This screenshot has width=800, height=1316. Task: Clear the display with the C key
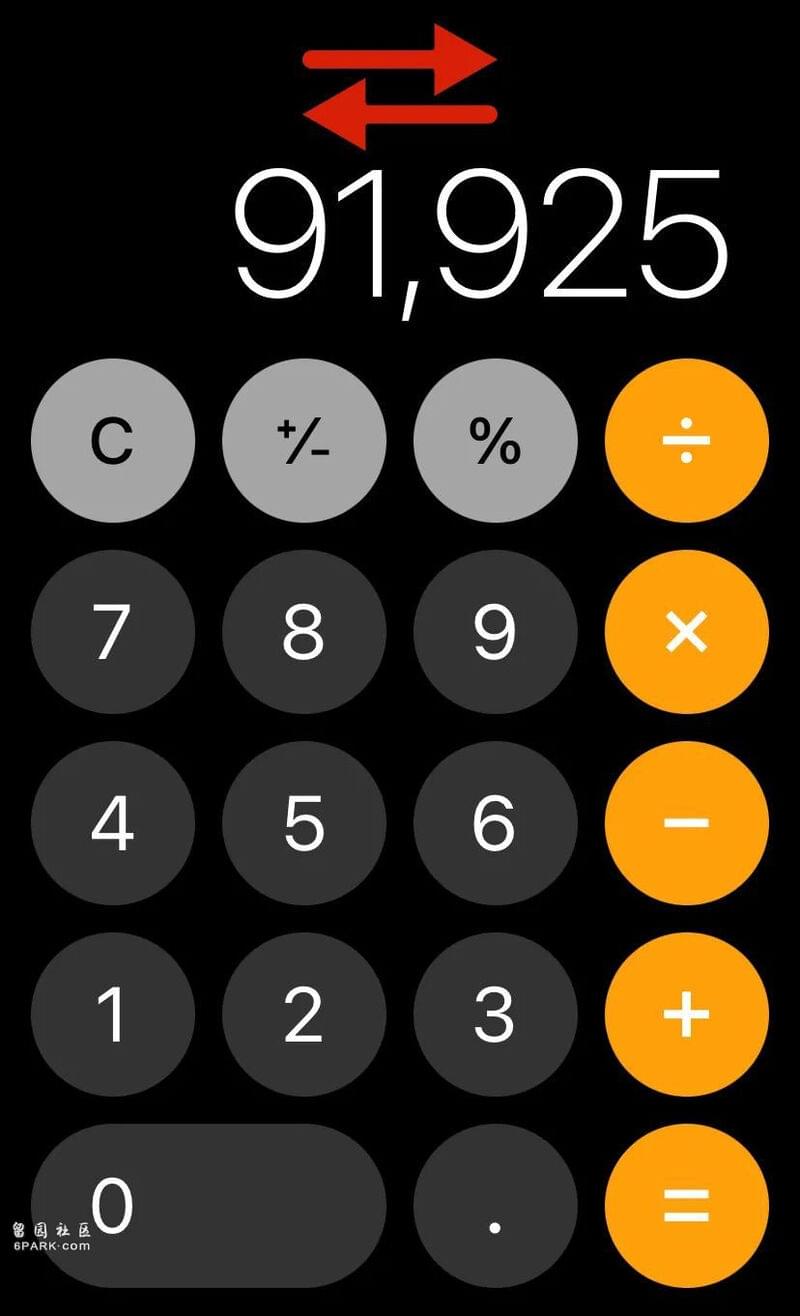point(113,441)
